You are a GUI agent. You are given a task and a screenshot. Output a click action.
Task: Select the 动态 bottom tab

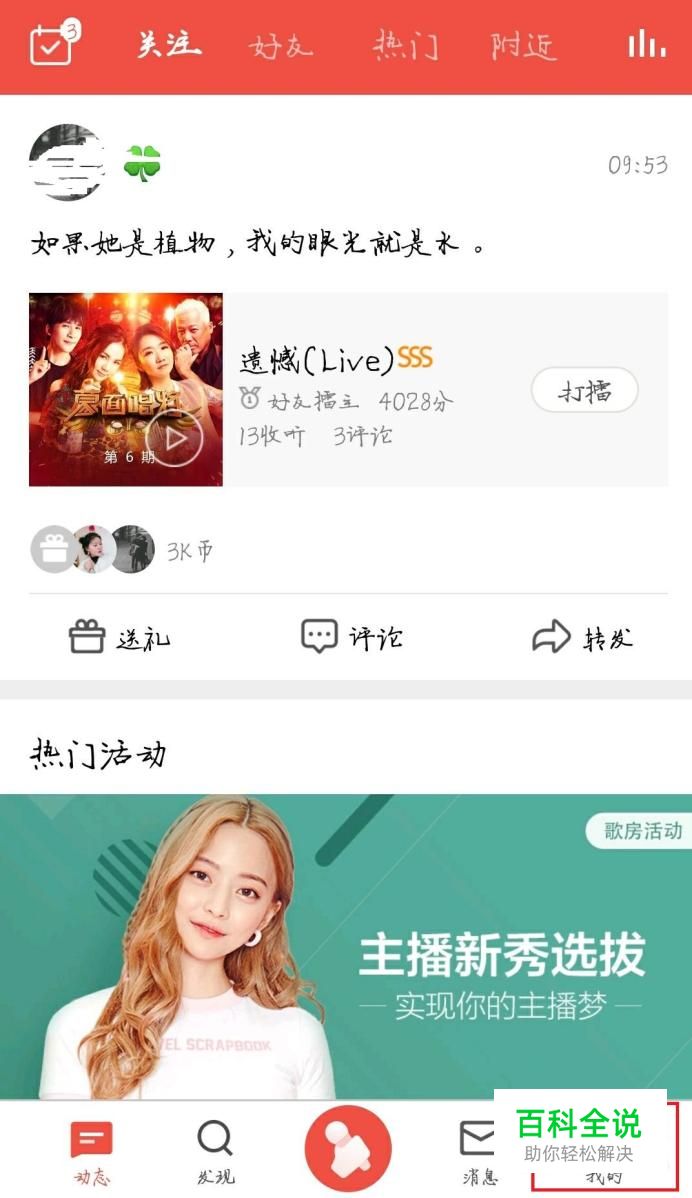(x=91, y=1151)
